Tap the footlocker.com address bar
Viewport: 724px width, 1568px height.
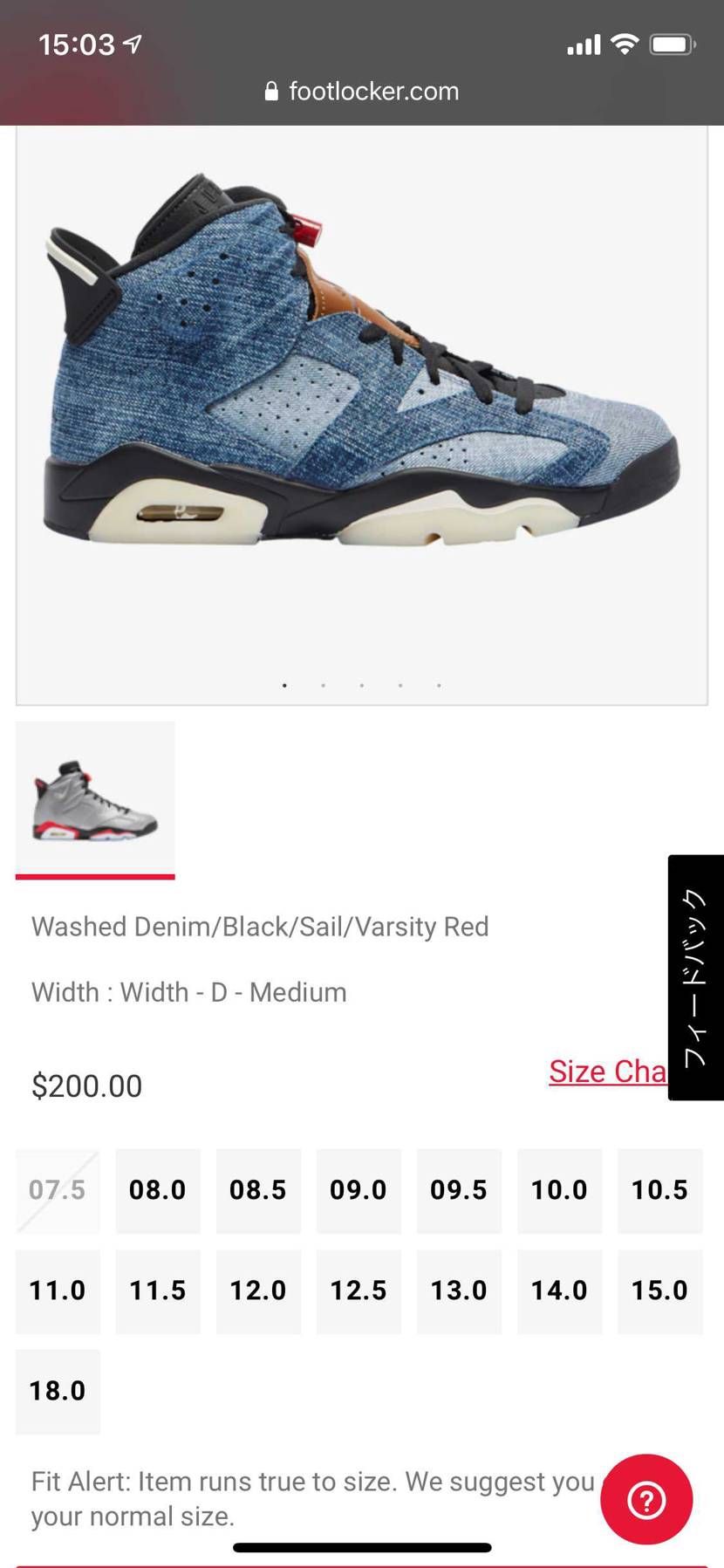[x=362, y=91]
